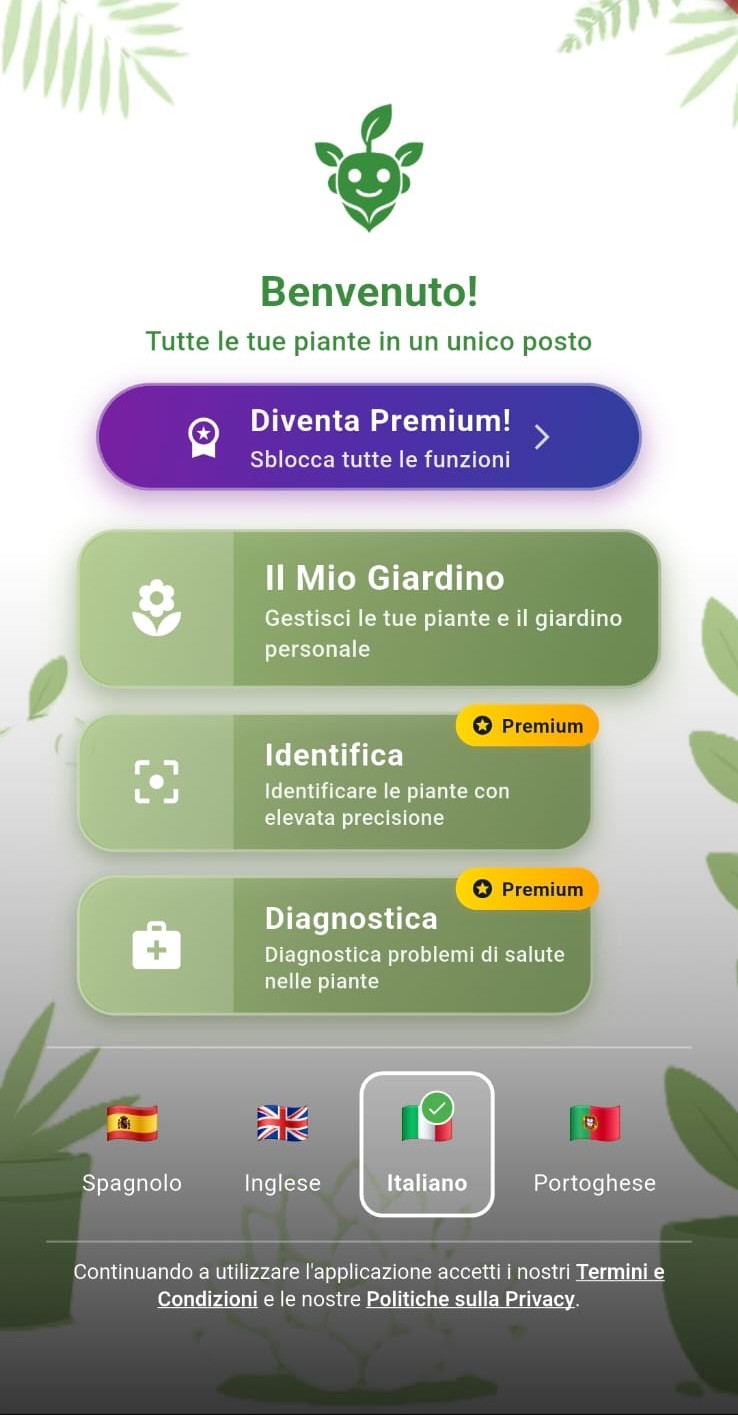Open the Il Mio Giardino section
This screenshot has width=738, height=1415.
(369, 608)
